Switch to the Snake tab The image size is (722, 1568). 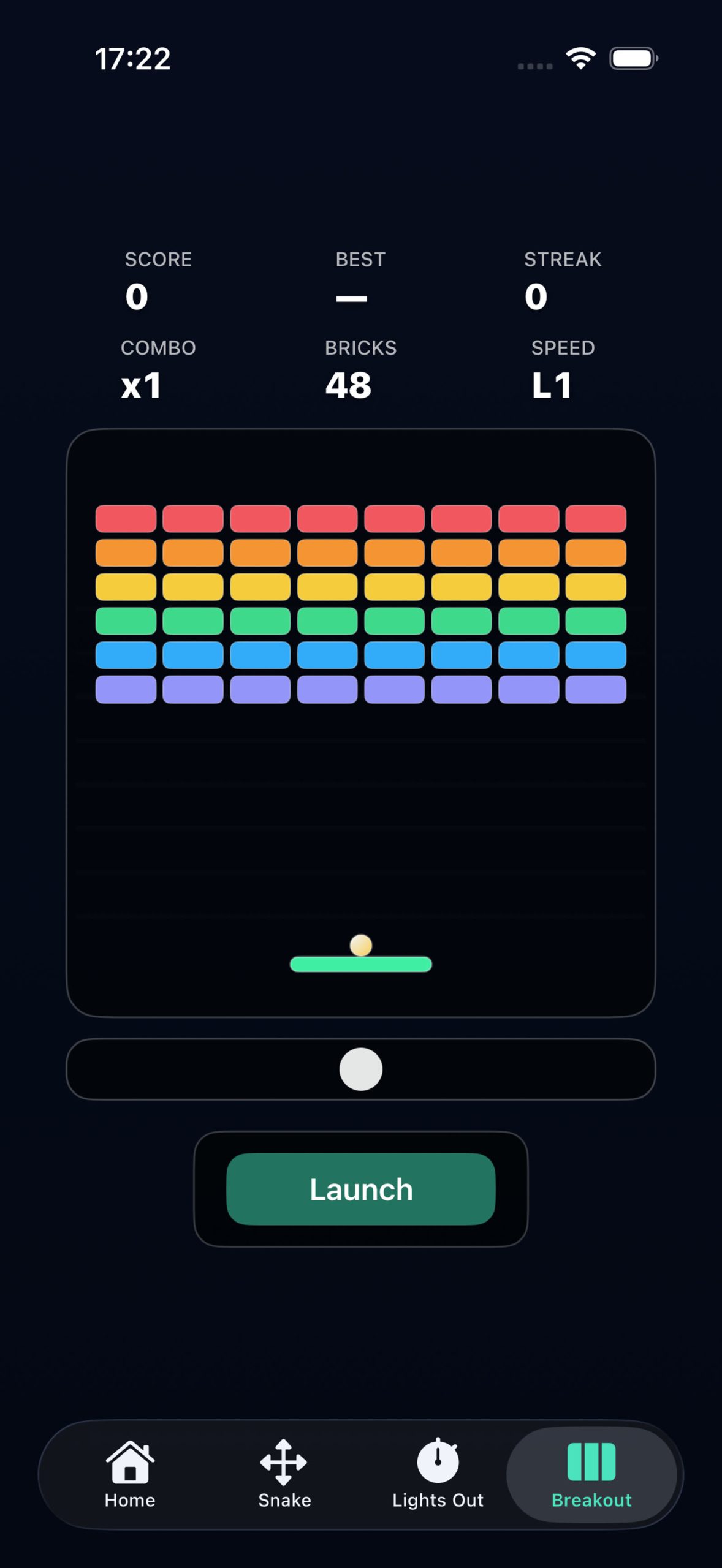point(284,1474)
